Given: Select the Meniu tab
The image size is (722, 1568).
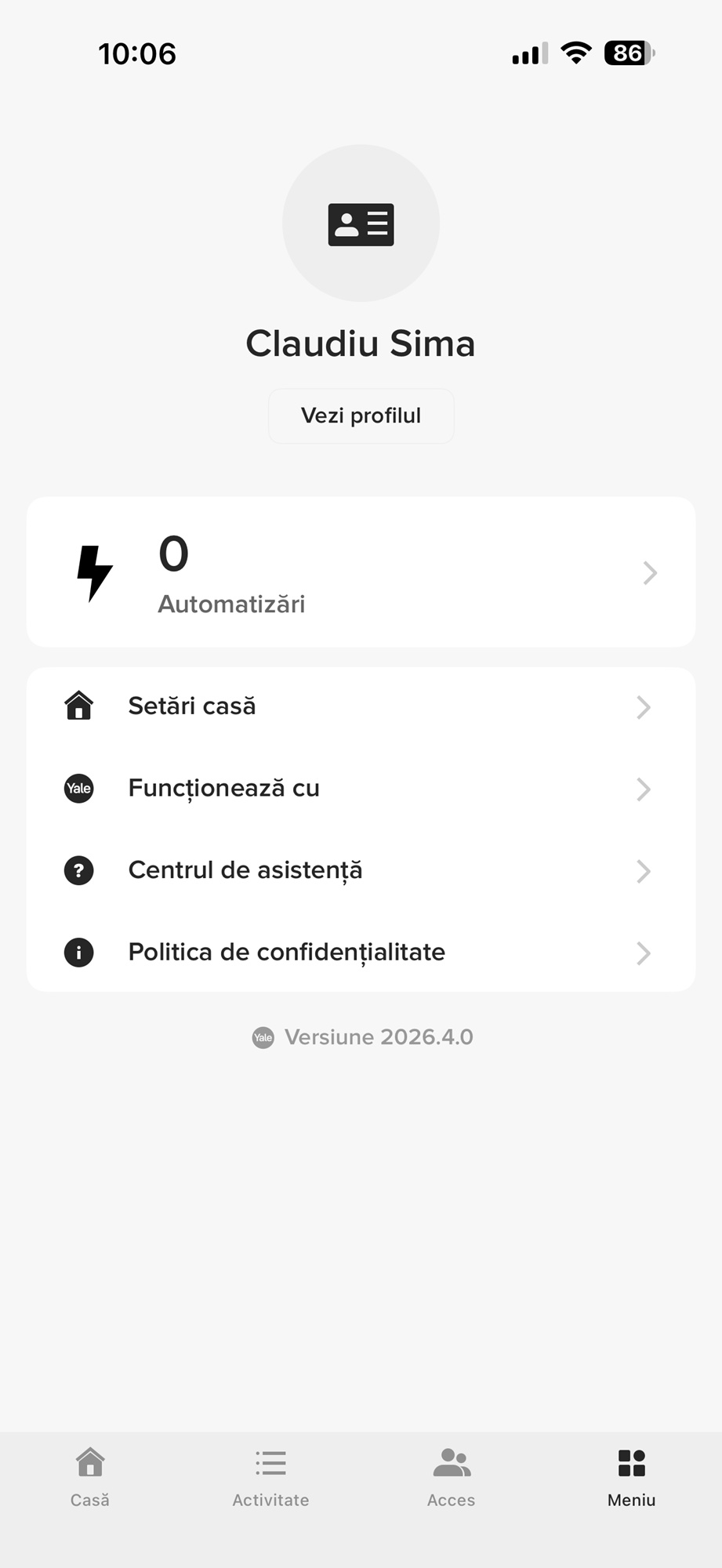Looking at the screenshot, I should 631,1478.
